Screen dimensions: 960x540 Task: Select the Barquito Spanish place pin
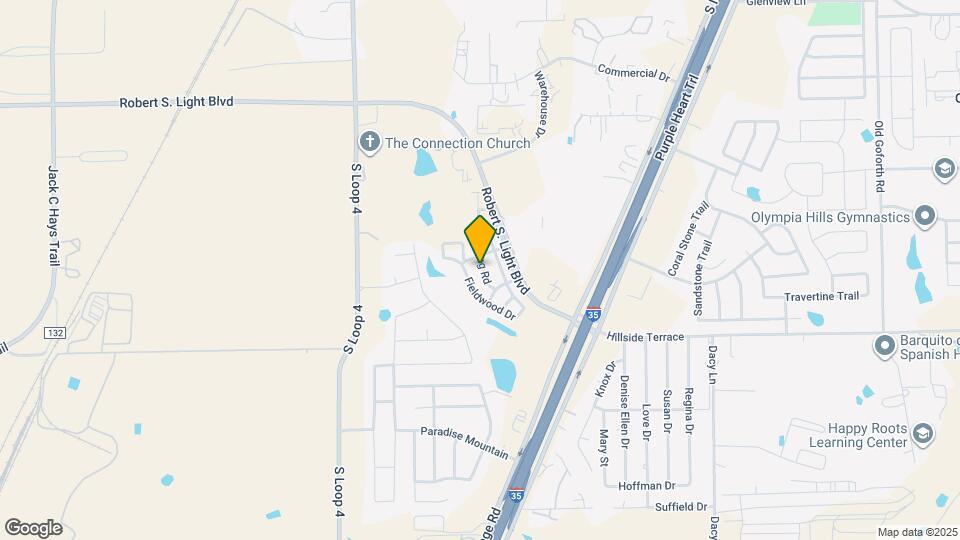coord(884,346)
